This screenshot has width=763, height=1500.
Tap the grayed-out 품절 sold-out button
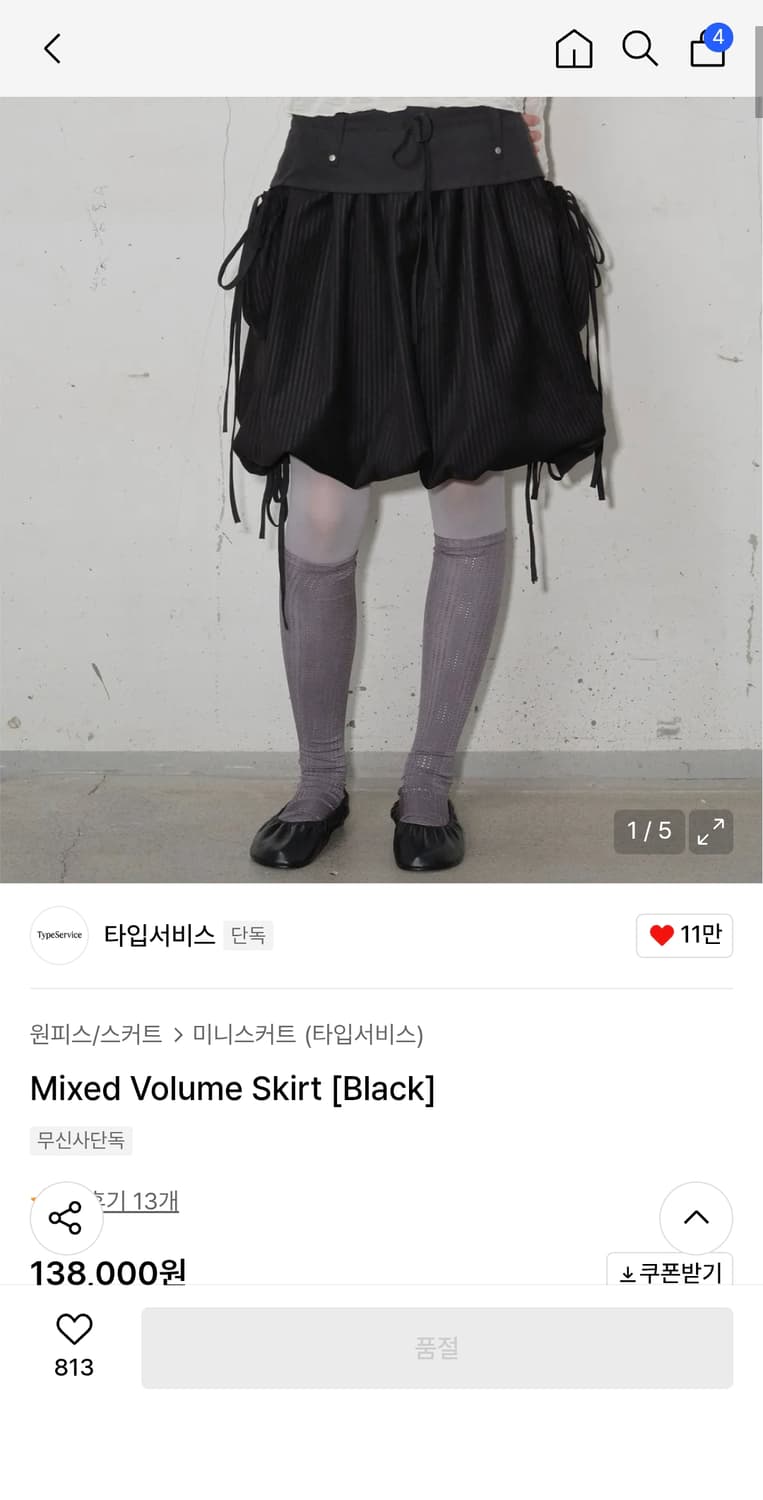pyautogui.click(x=437, y=1347)
